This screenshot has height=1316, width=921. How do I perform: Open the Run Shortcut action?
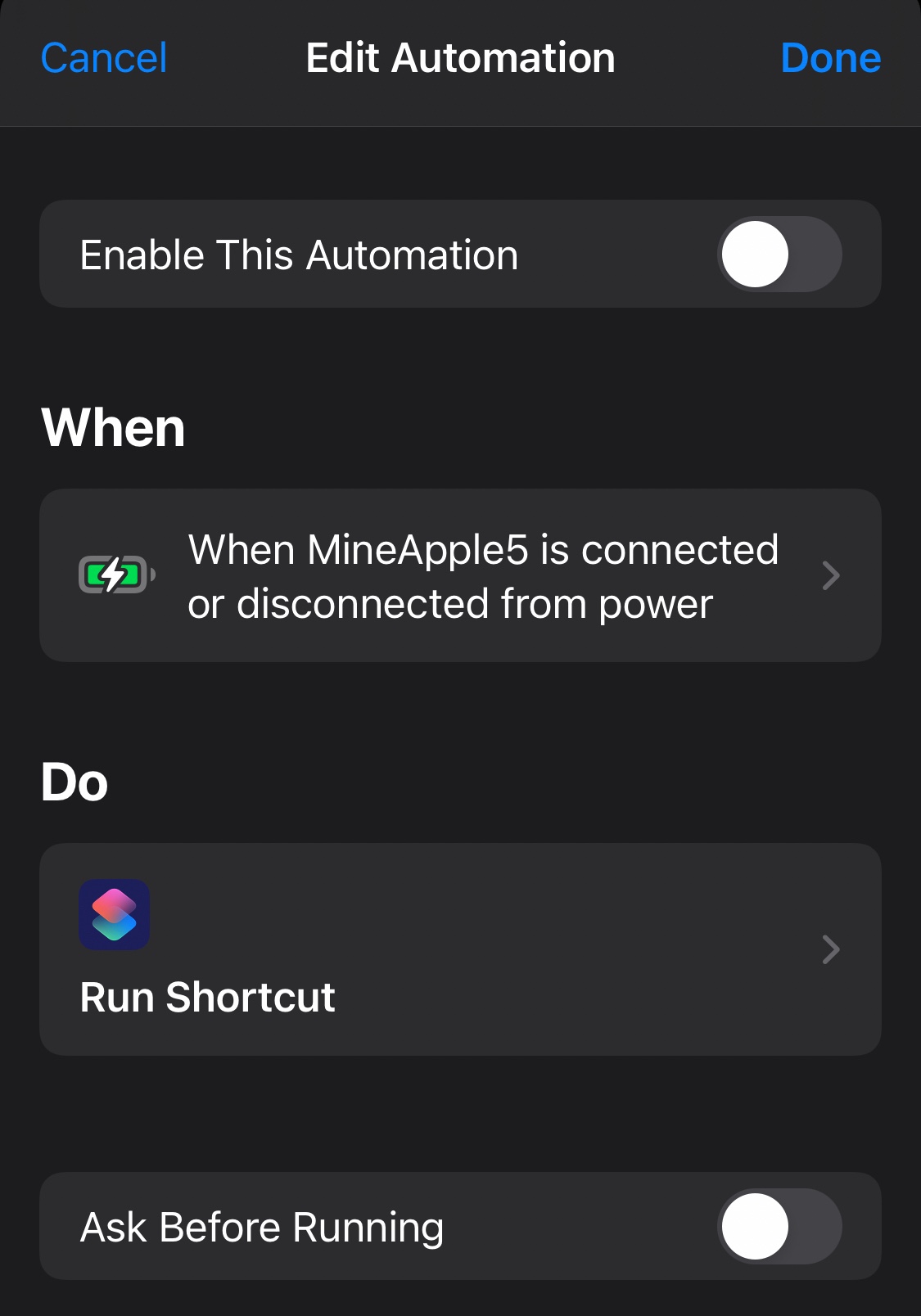[460, 949]
